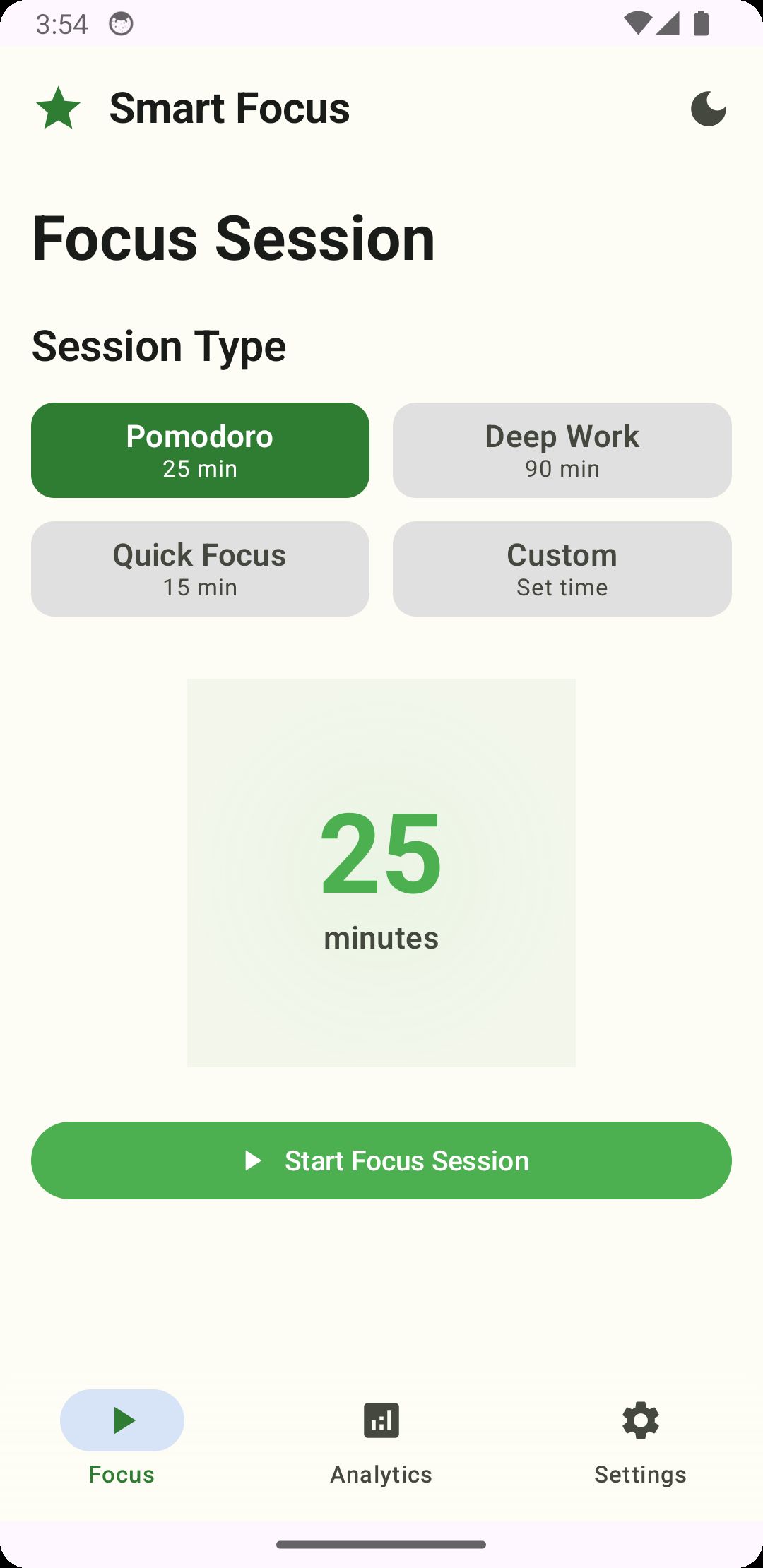Start Focus Session now
This screenshot has height=1568, width=763.
point(381,1160)
